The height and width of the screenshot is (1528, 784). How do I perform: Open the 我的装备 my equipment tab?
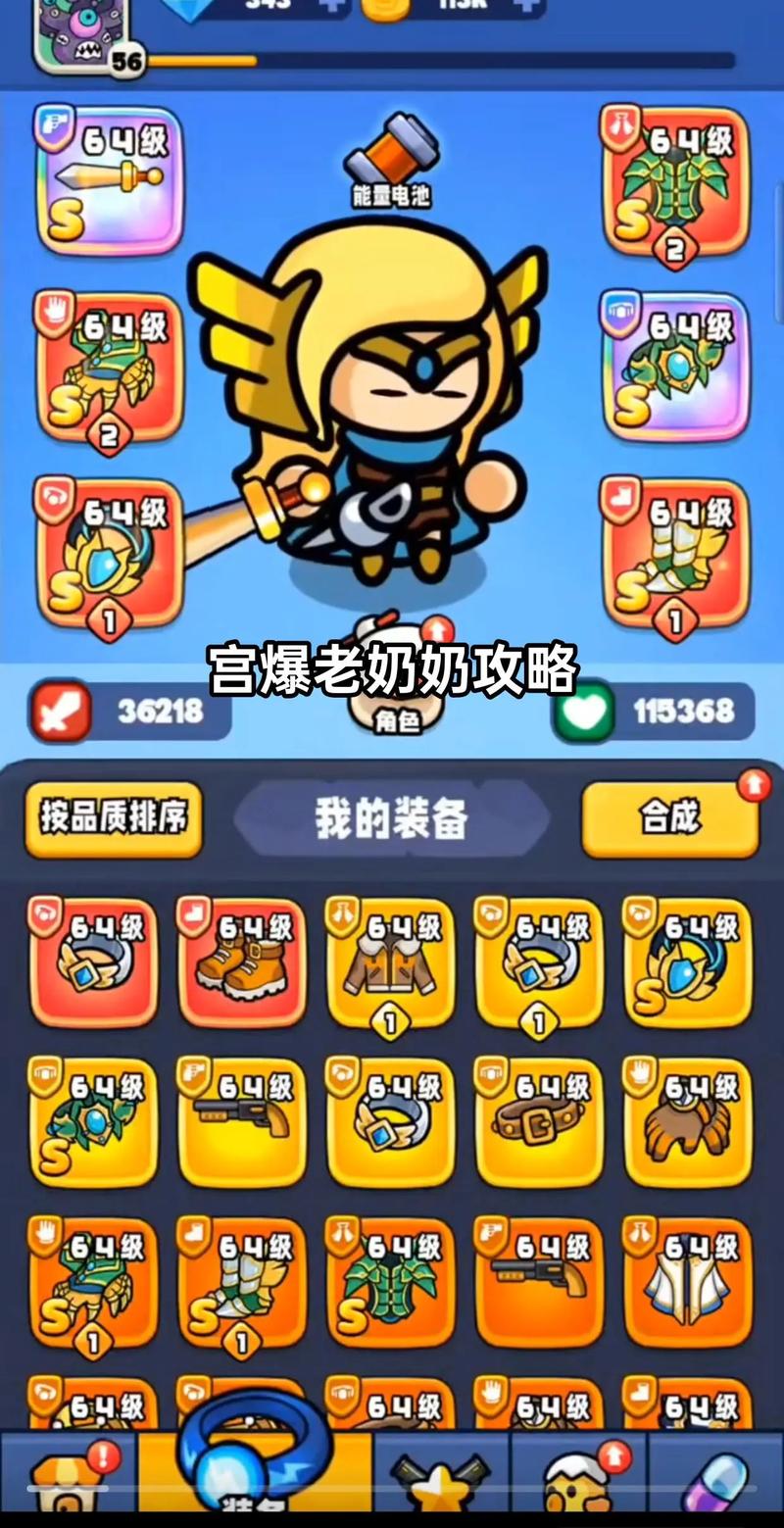[392, 821]
